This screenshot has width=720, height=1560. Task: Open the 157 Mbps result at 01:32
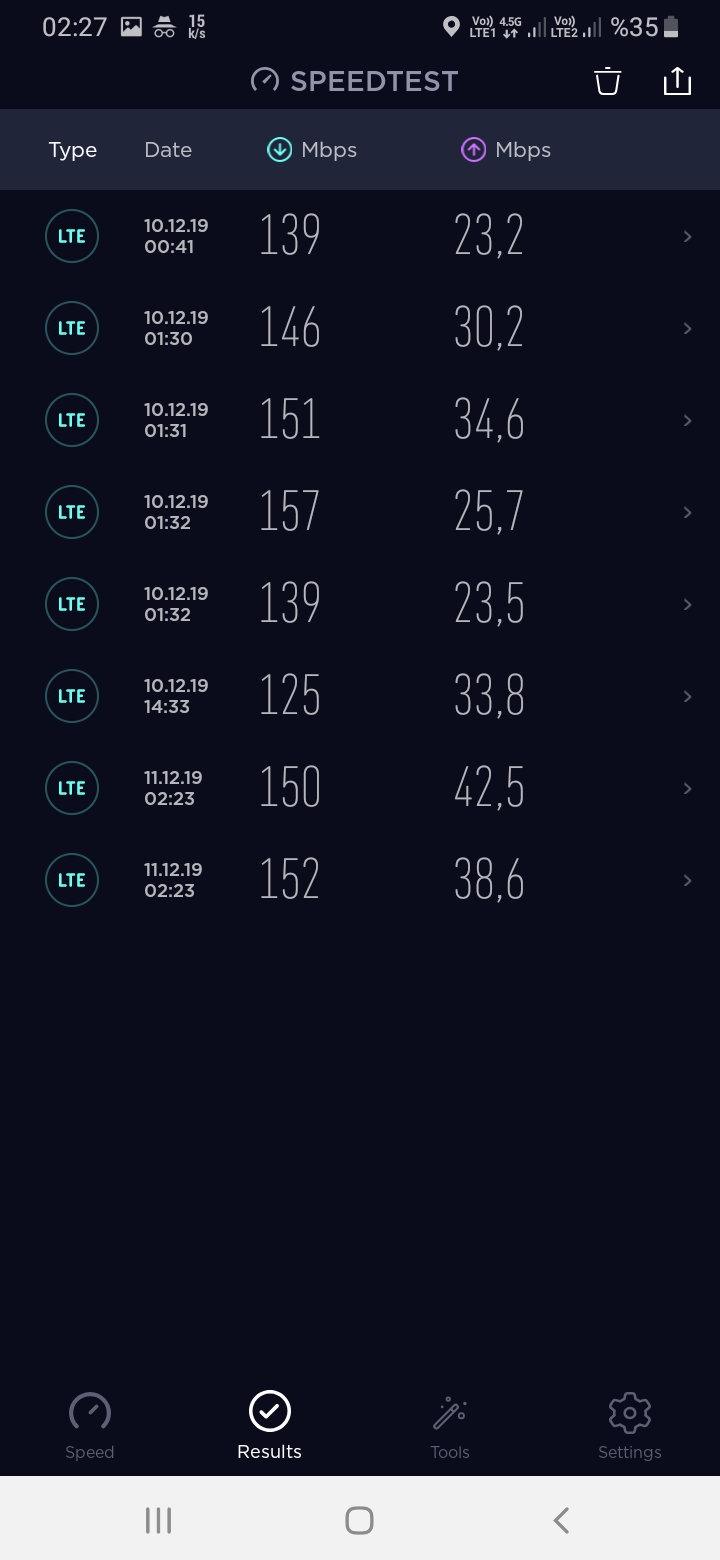click(x=360, y=512)
